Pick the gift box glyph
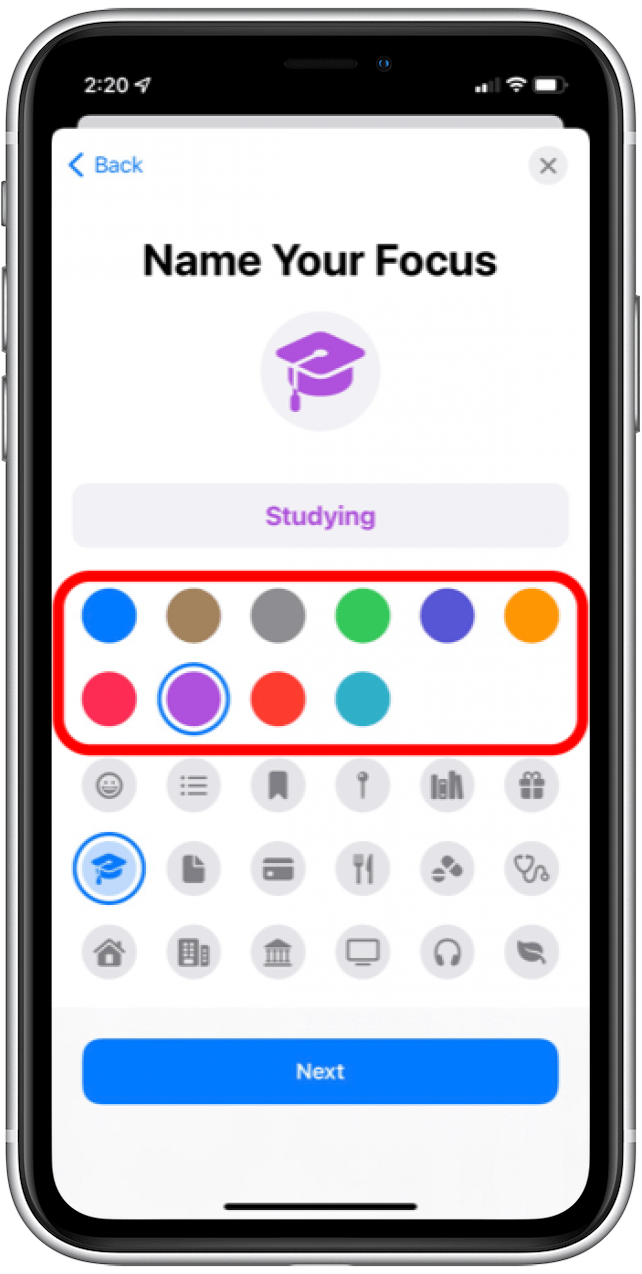Screen dimensions: 642x1274 (531, 786)
